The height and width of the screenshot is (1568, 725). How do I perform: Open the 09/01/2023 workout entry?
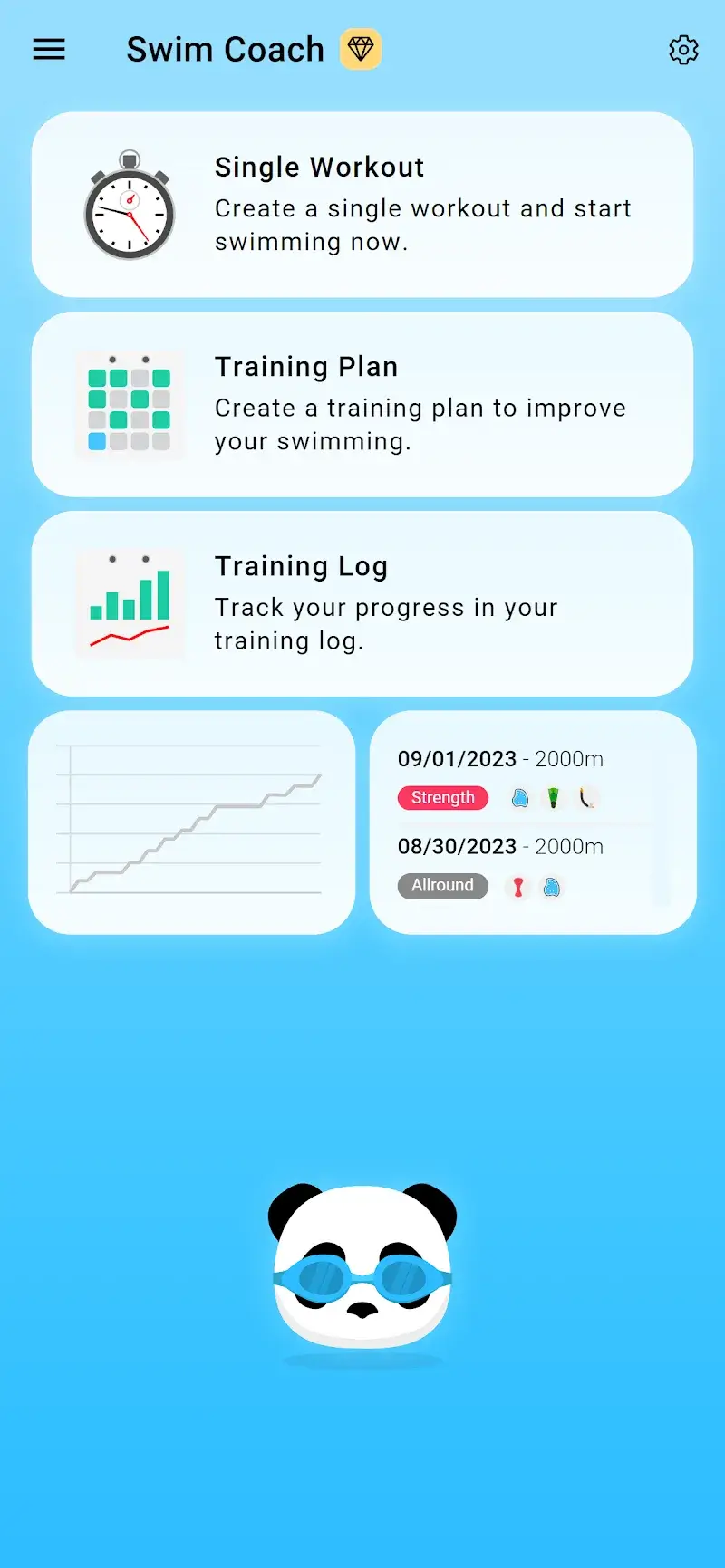click(x=500, y=759)
